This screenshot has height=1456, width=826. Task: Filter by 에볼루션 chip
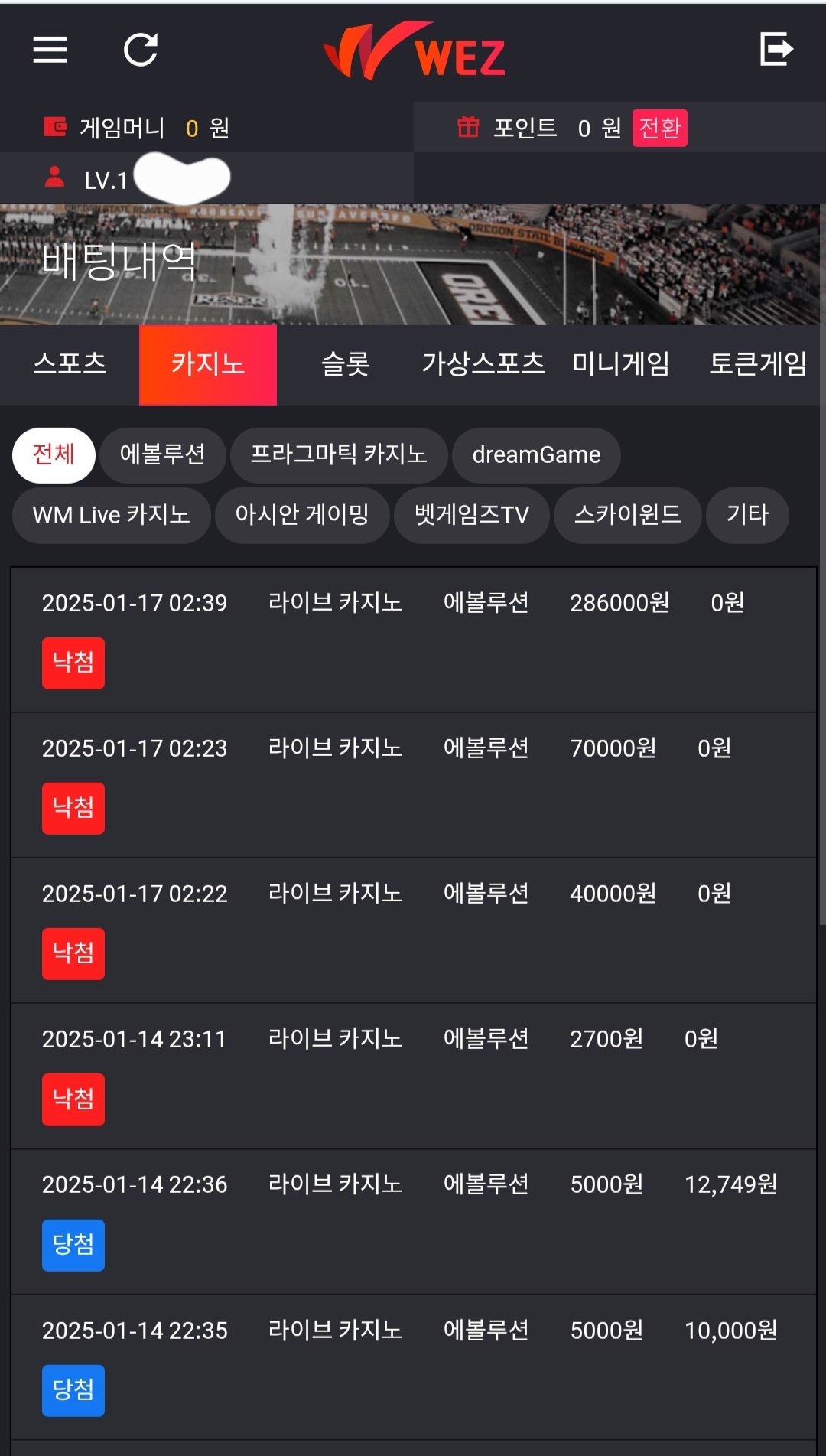point(163,454)
